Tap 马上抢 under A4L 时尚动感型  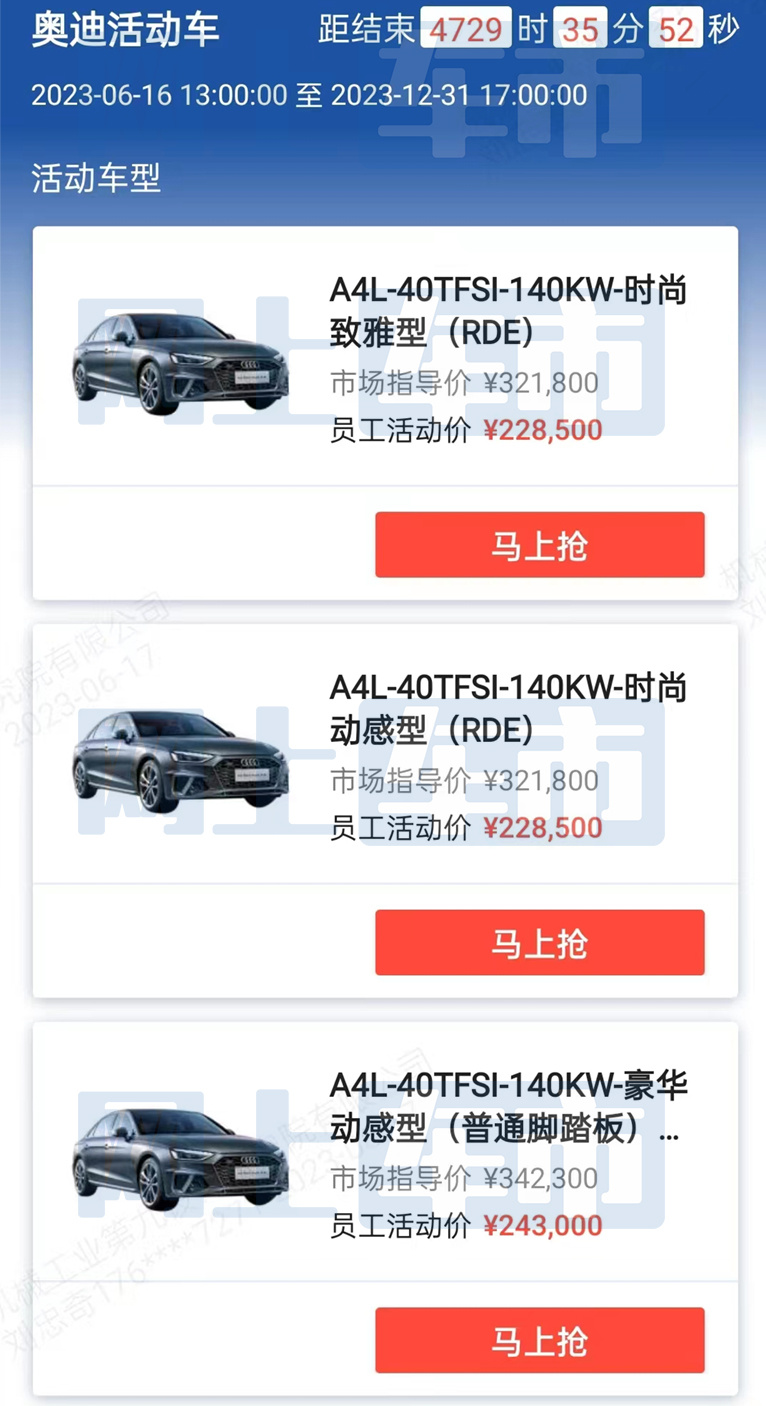539,942
